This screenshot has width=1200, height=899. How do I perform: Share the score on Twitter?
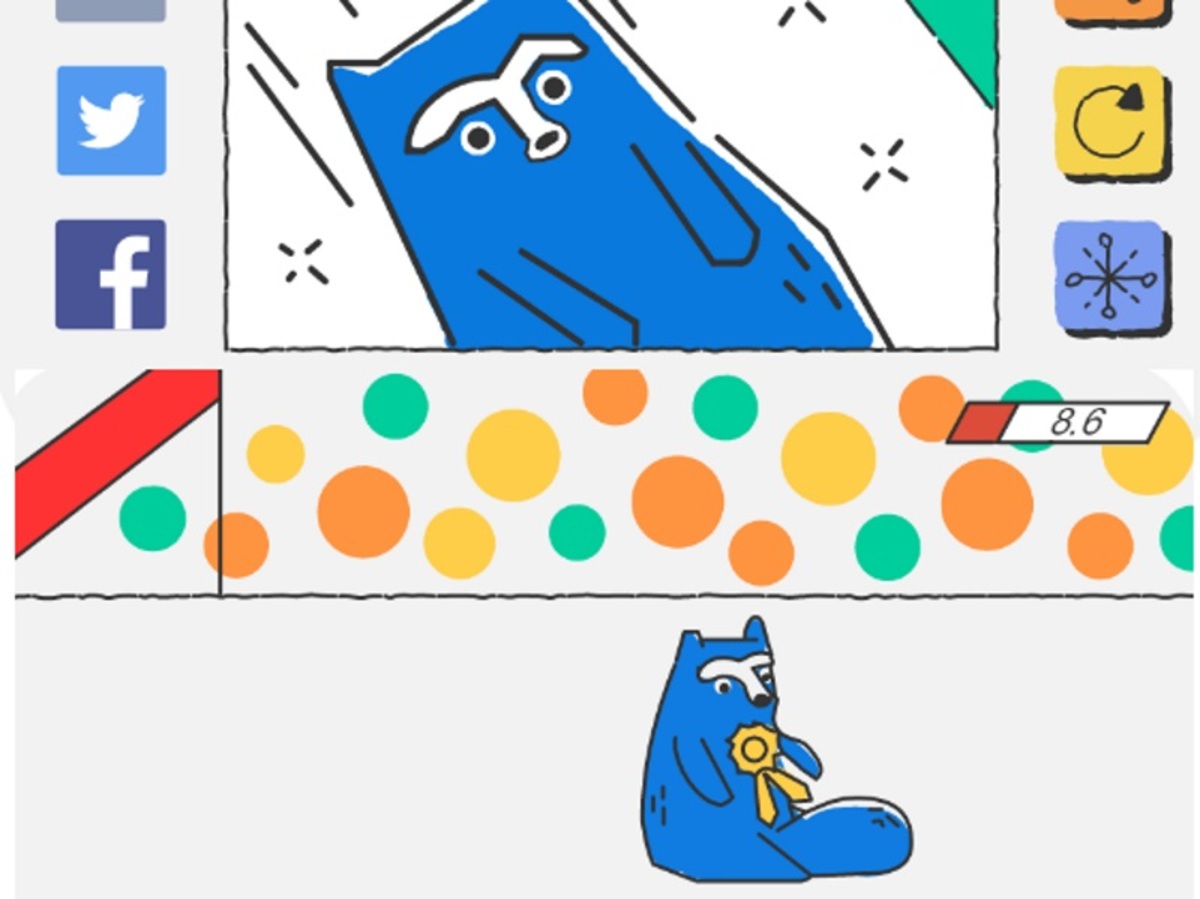coord(111,120)
